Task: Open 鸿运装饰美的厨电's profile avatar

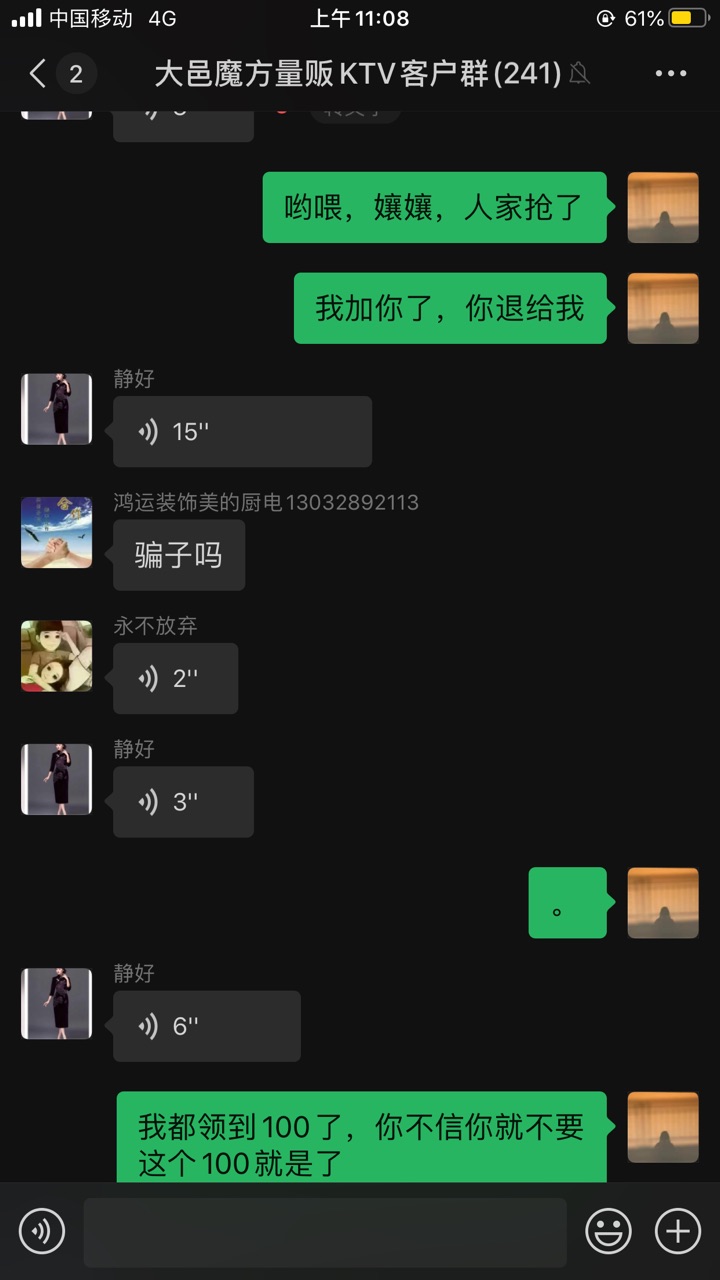Action: pos(57,532)
